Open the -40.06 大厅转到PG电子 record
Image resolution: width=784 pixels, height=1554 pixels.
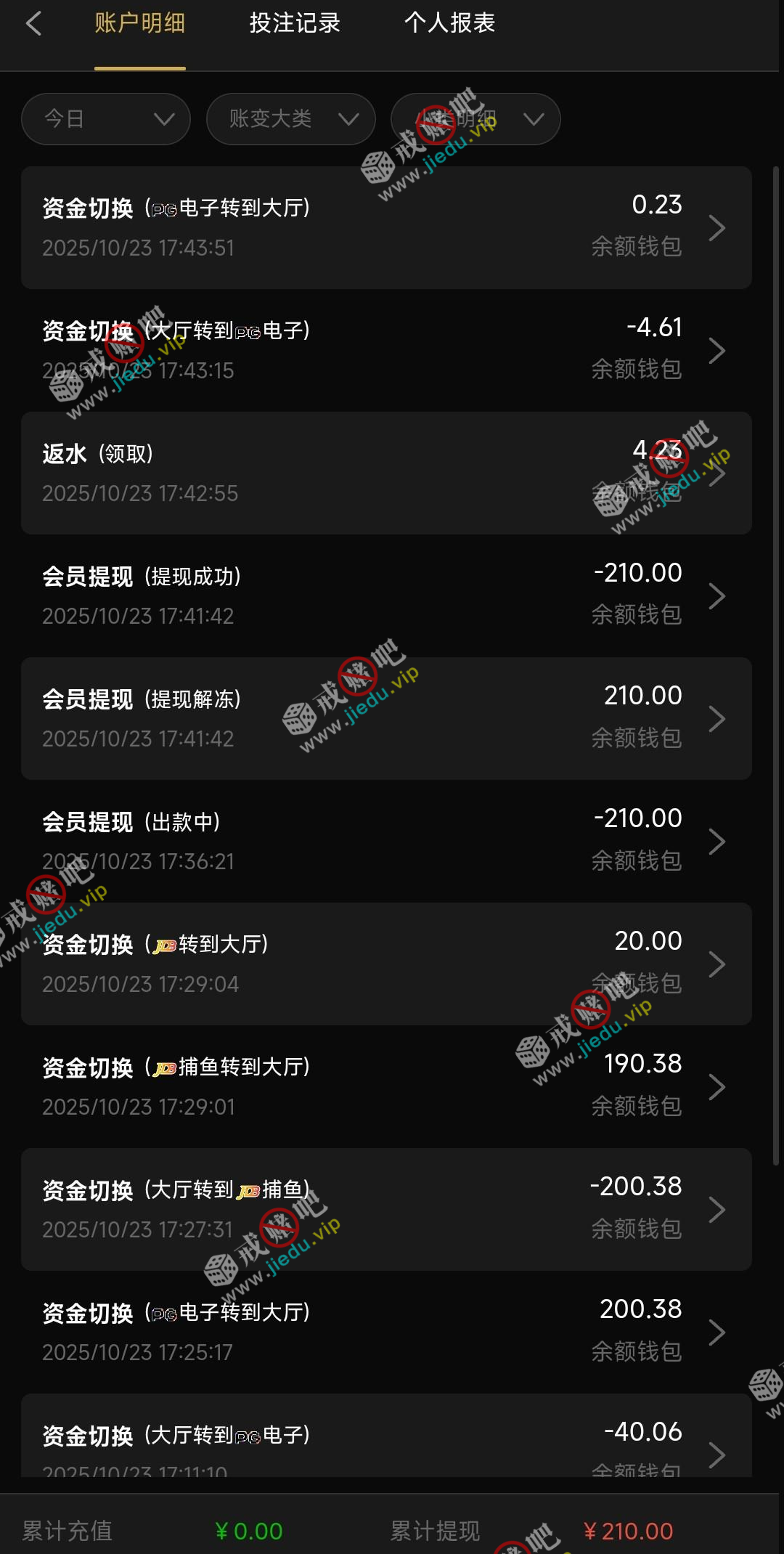point(386,1441)
